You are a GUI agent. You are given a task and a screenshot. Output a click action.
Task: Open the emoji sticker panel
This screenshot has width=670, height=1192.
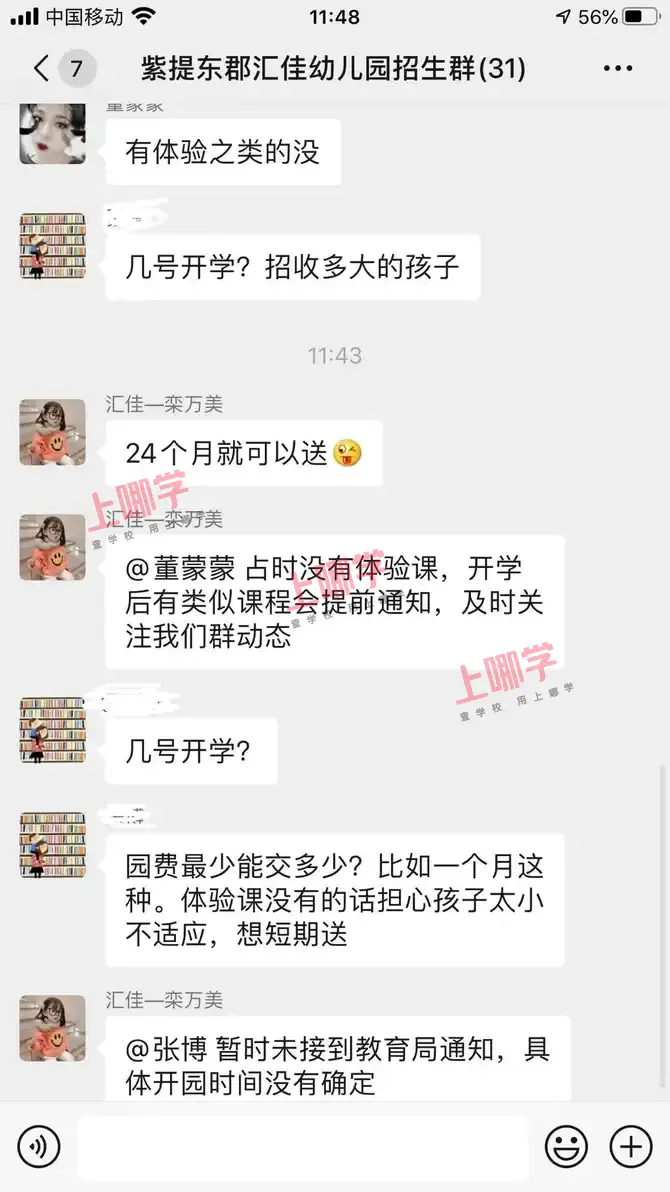point(566,1146)
